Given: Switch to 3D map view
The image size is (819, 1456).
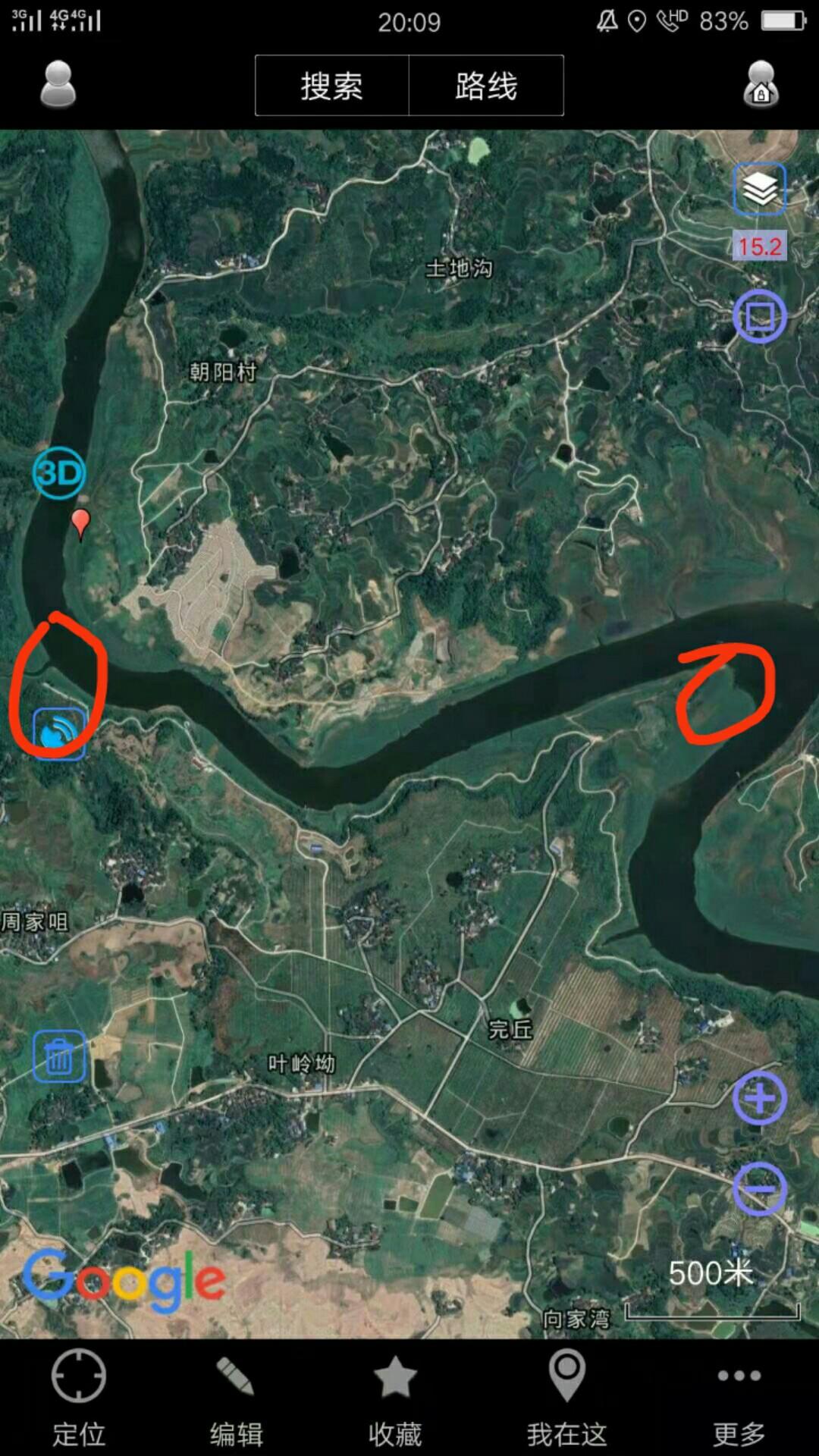Looking at the screenshot, I should (59, 473).
